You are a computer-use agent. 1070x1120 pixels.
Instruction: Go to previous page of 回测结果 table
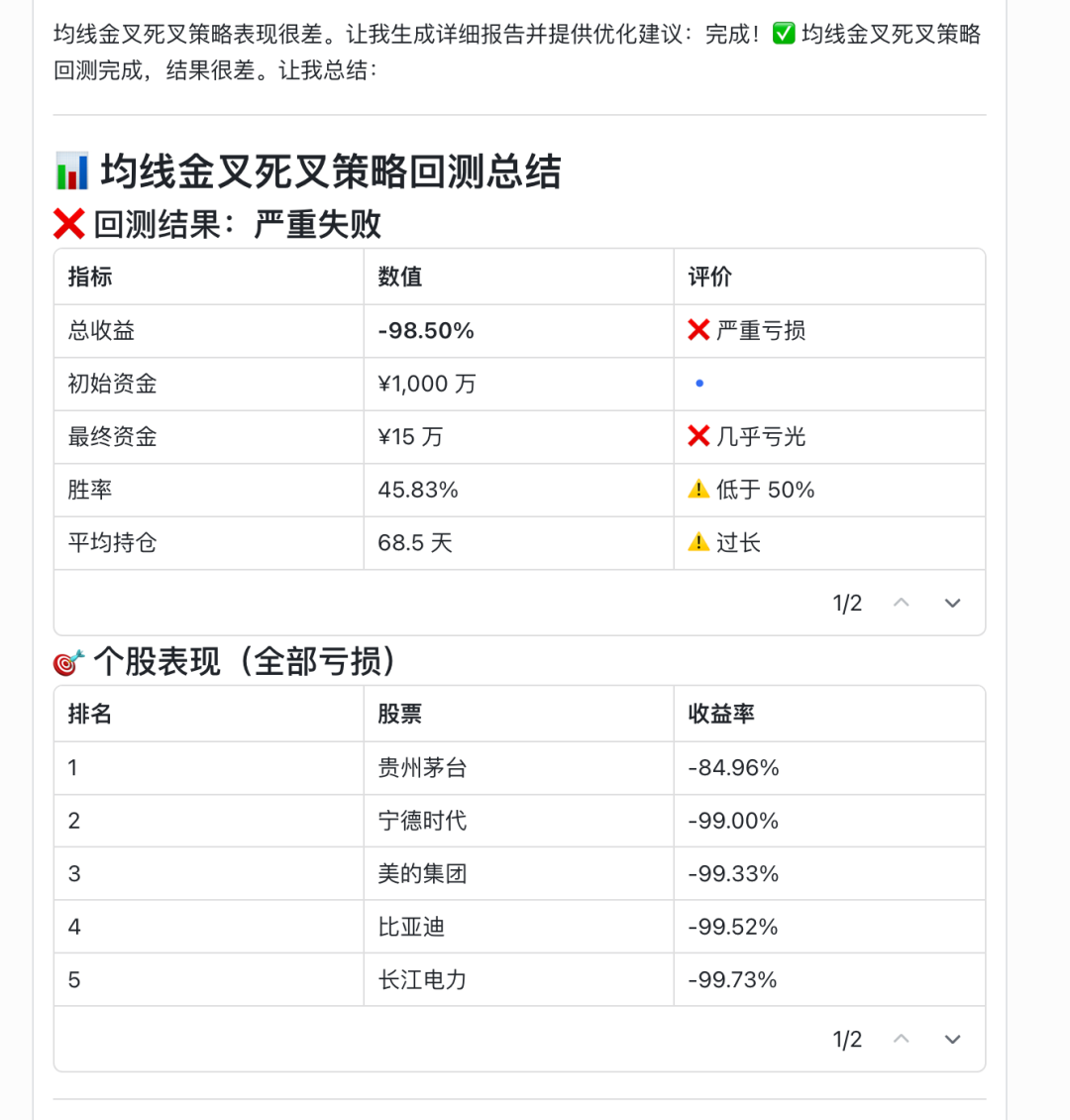901,603
